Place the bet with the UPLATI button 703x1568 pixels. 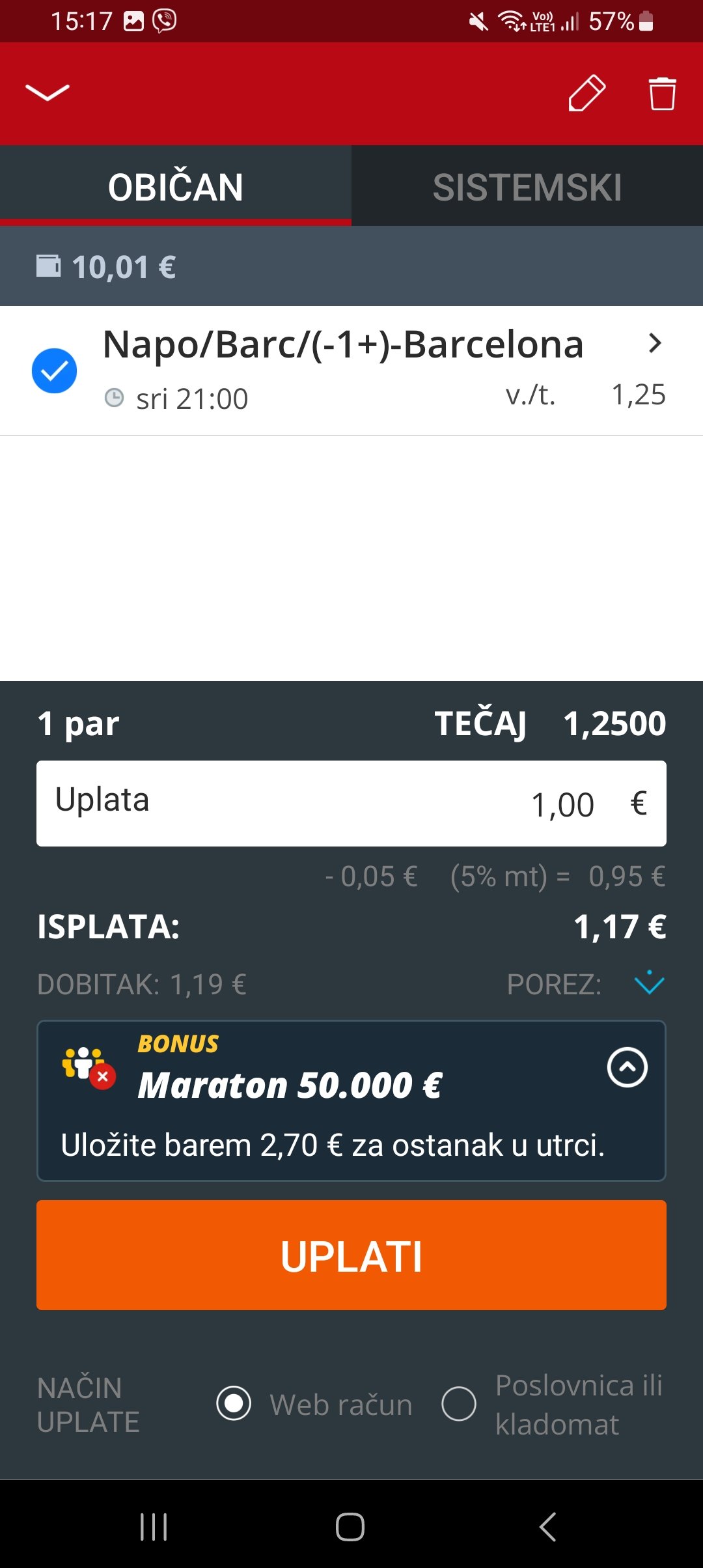(351, 1255)
